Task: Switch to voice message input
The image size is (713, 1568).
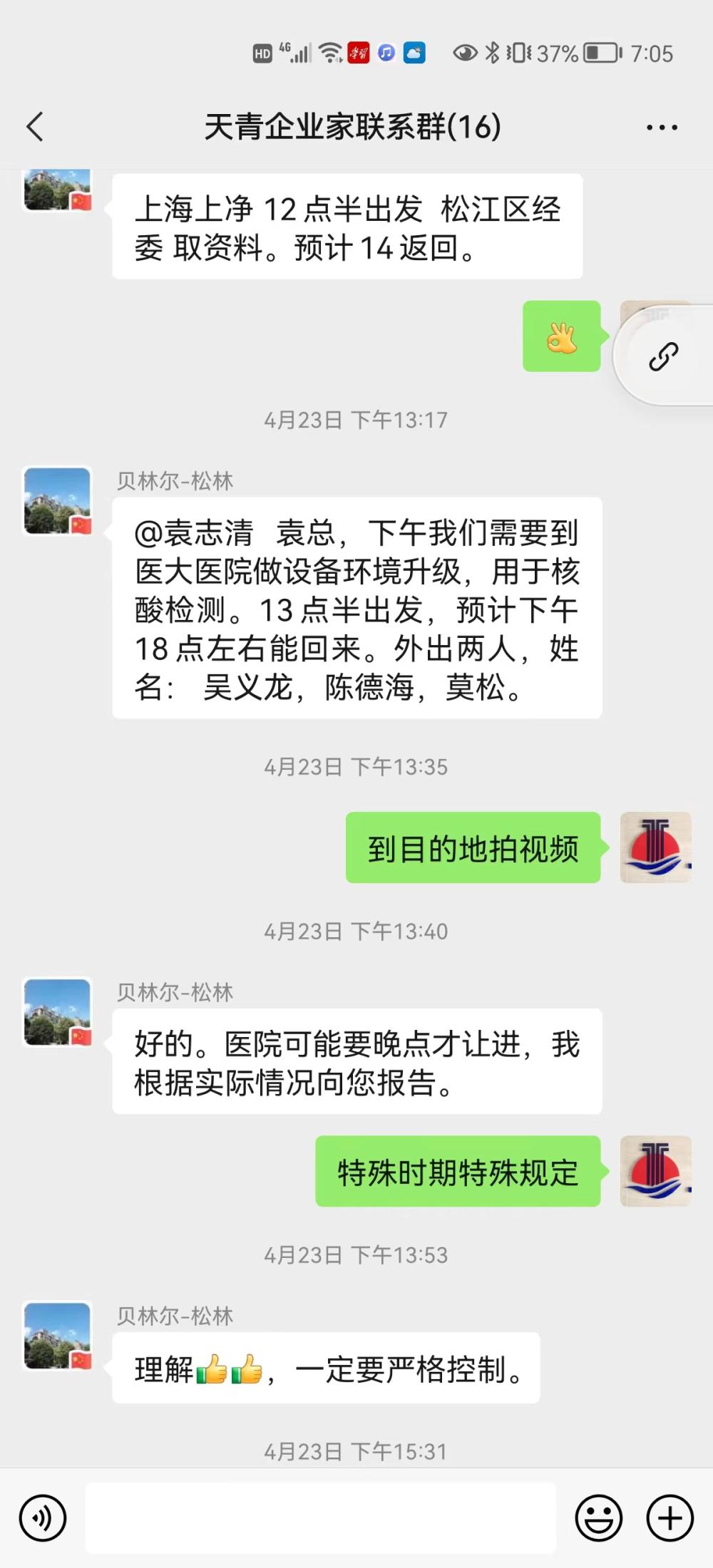Action: click(x=43, y=1518)
